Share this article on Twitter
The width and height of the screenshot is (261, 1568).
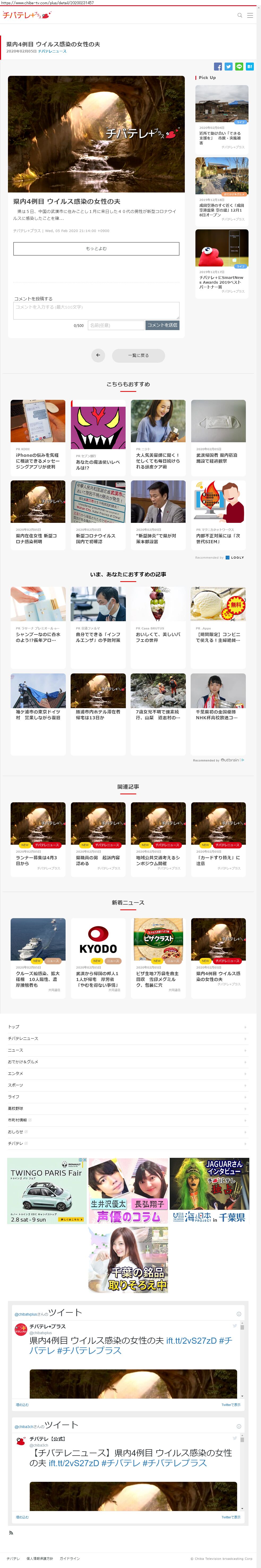[228, 66]
